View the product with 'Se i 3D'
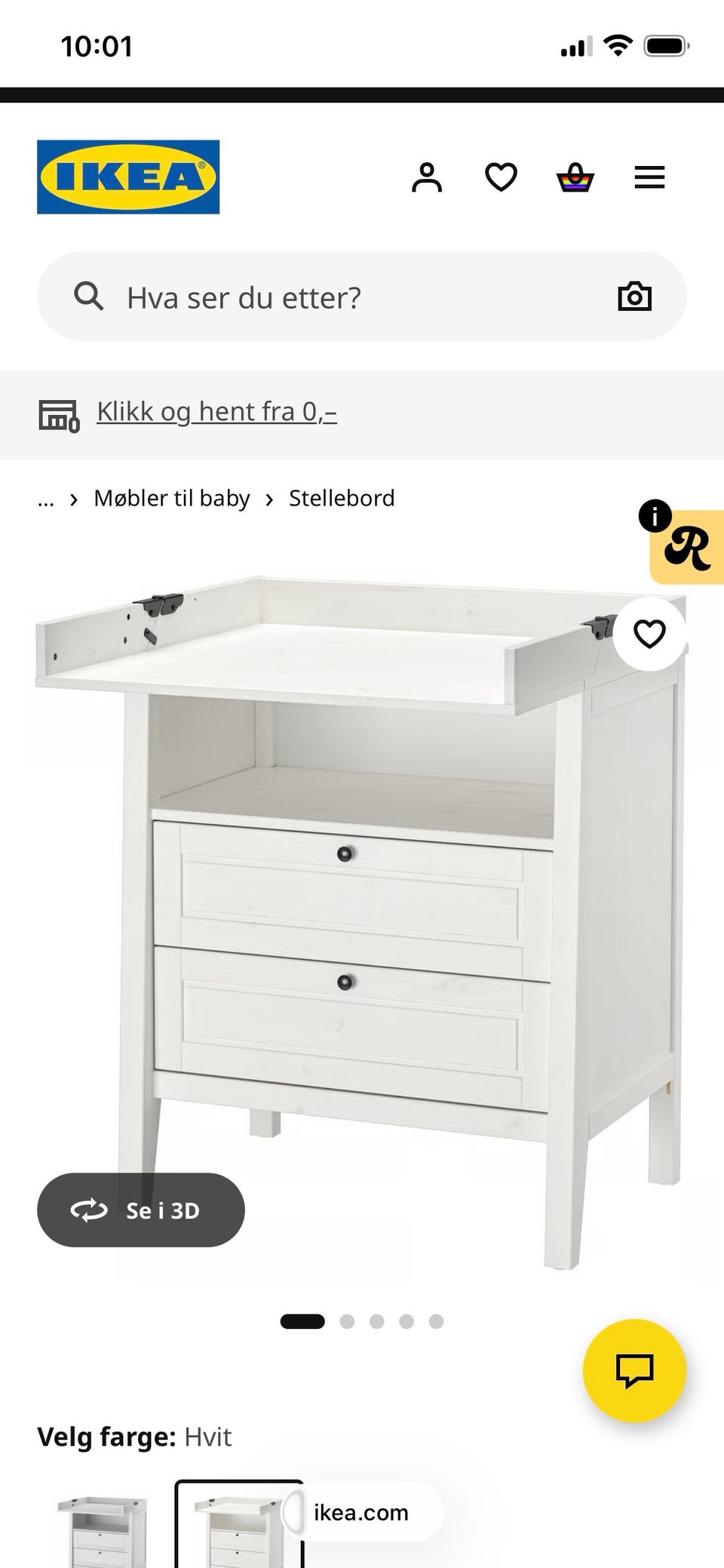The height and width of the screenshot is (1568, 724). [x=141, y=1210]
